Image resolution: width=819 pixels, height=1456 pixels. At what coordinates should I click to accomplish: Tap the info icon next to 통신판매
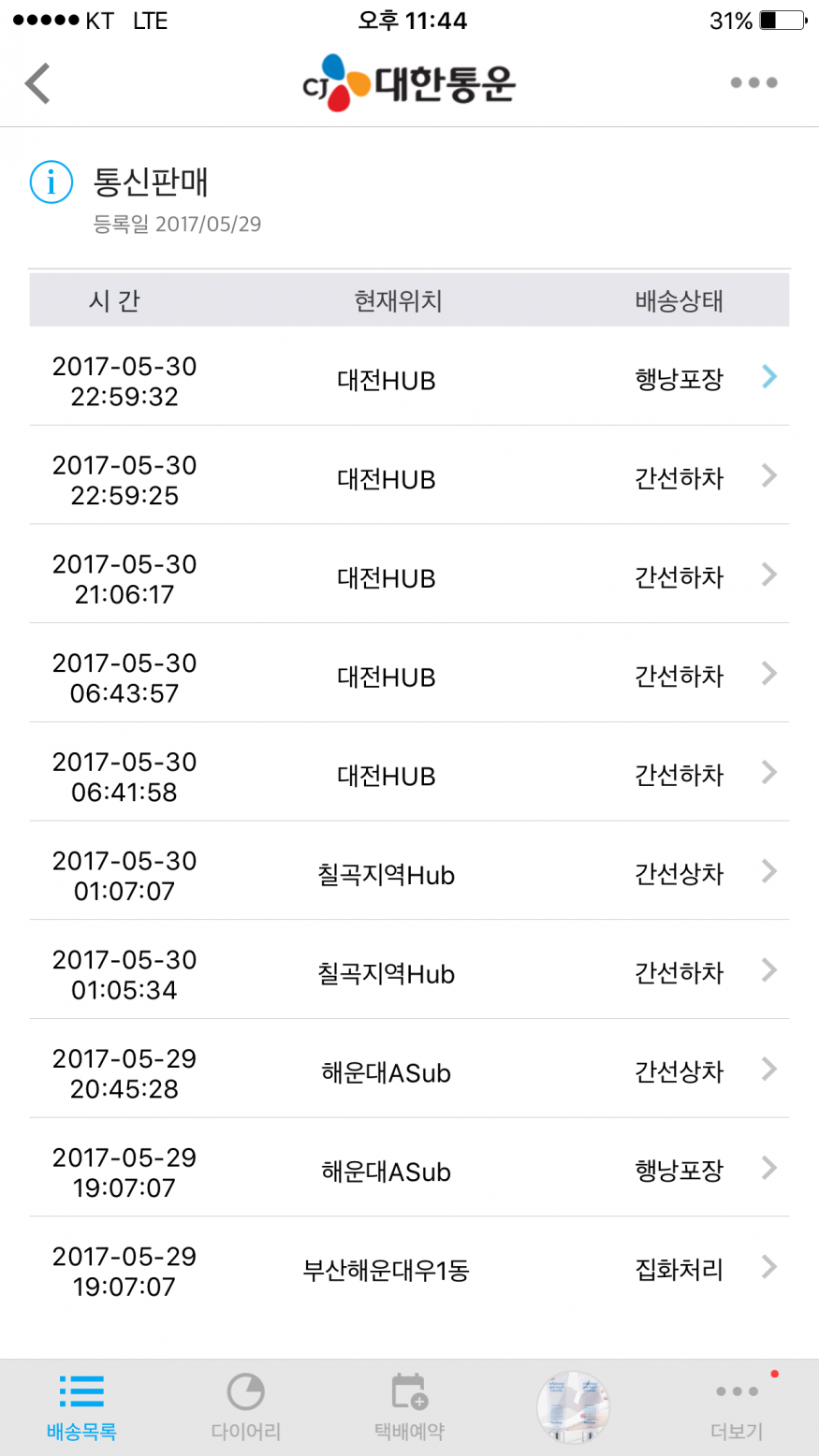click(x=51, y=182)
